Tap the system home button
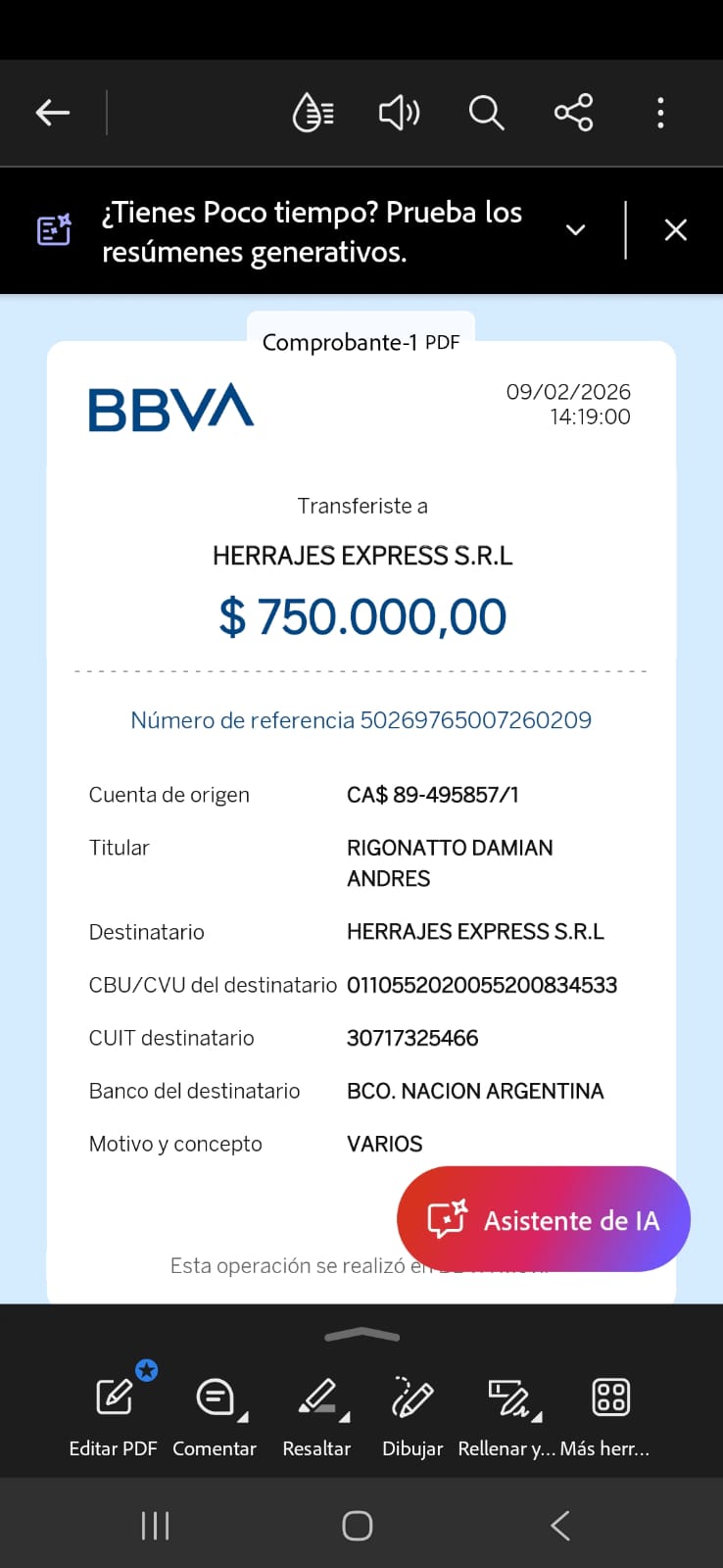 tap(358, 1525)
